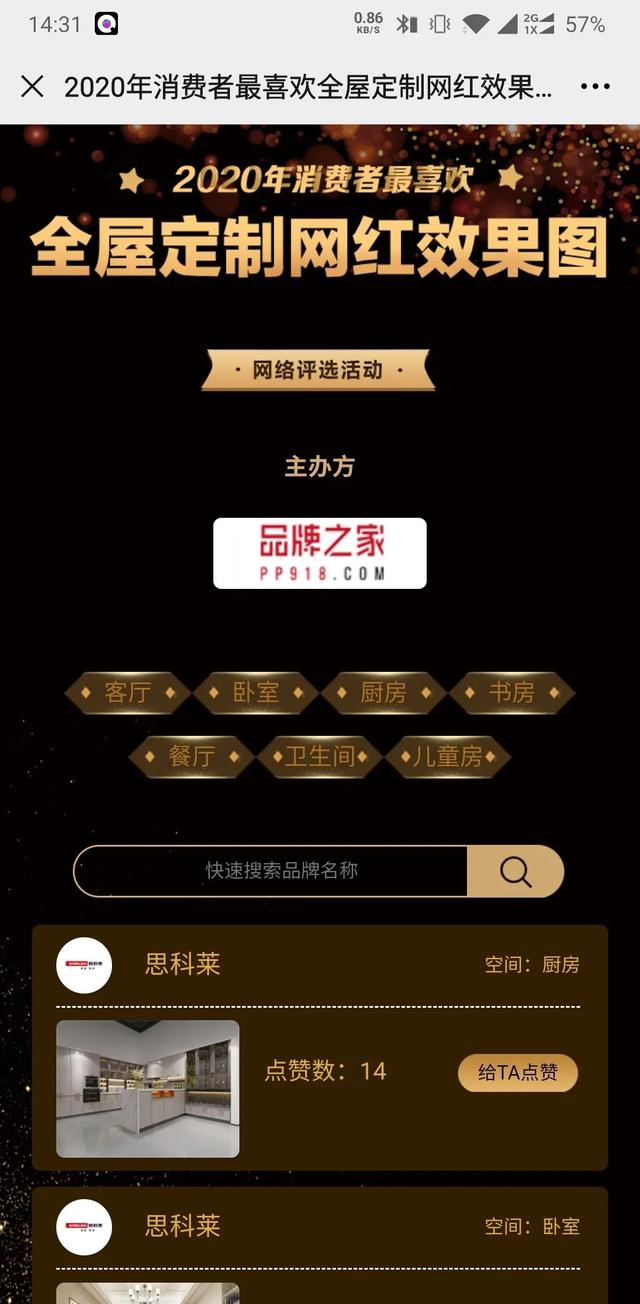
Task: Select the 客厅 category chip
Action: (127, 693)
